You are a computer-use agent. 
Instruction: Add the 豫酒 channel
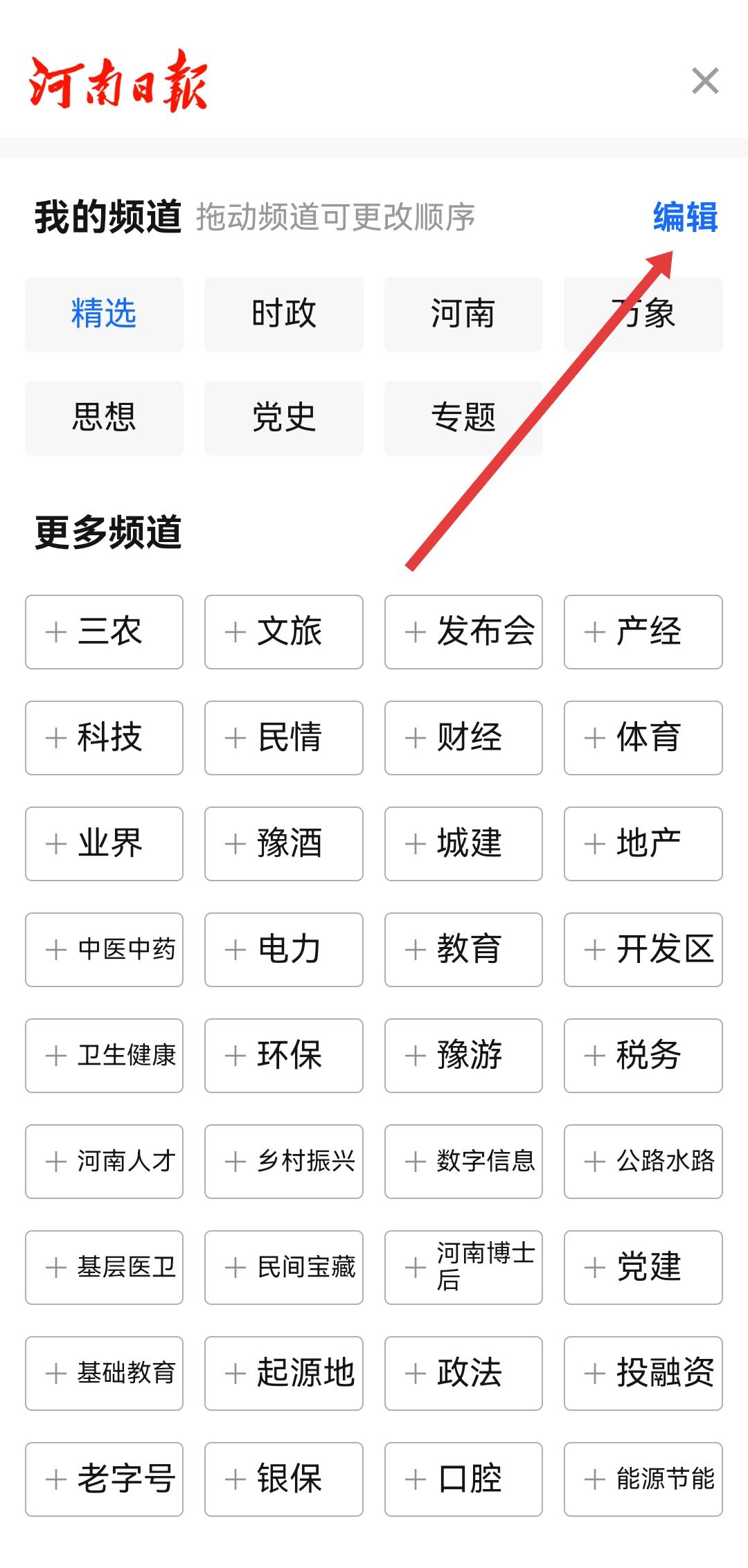pyautogui.click(x=283, y=843)
